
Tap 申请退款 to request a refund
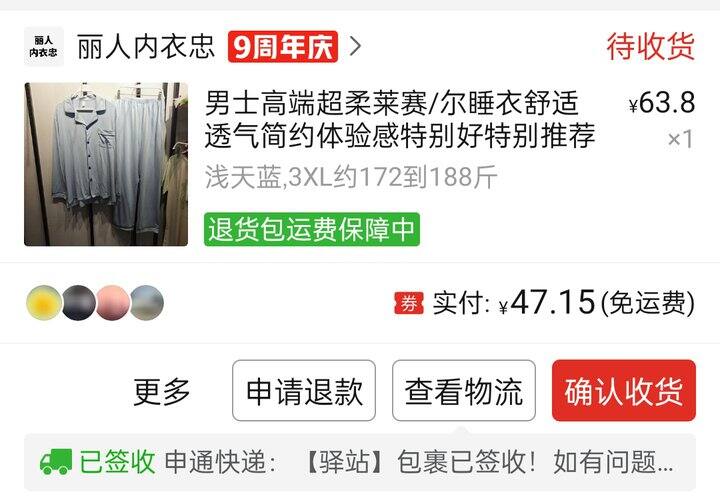point(304,390)
